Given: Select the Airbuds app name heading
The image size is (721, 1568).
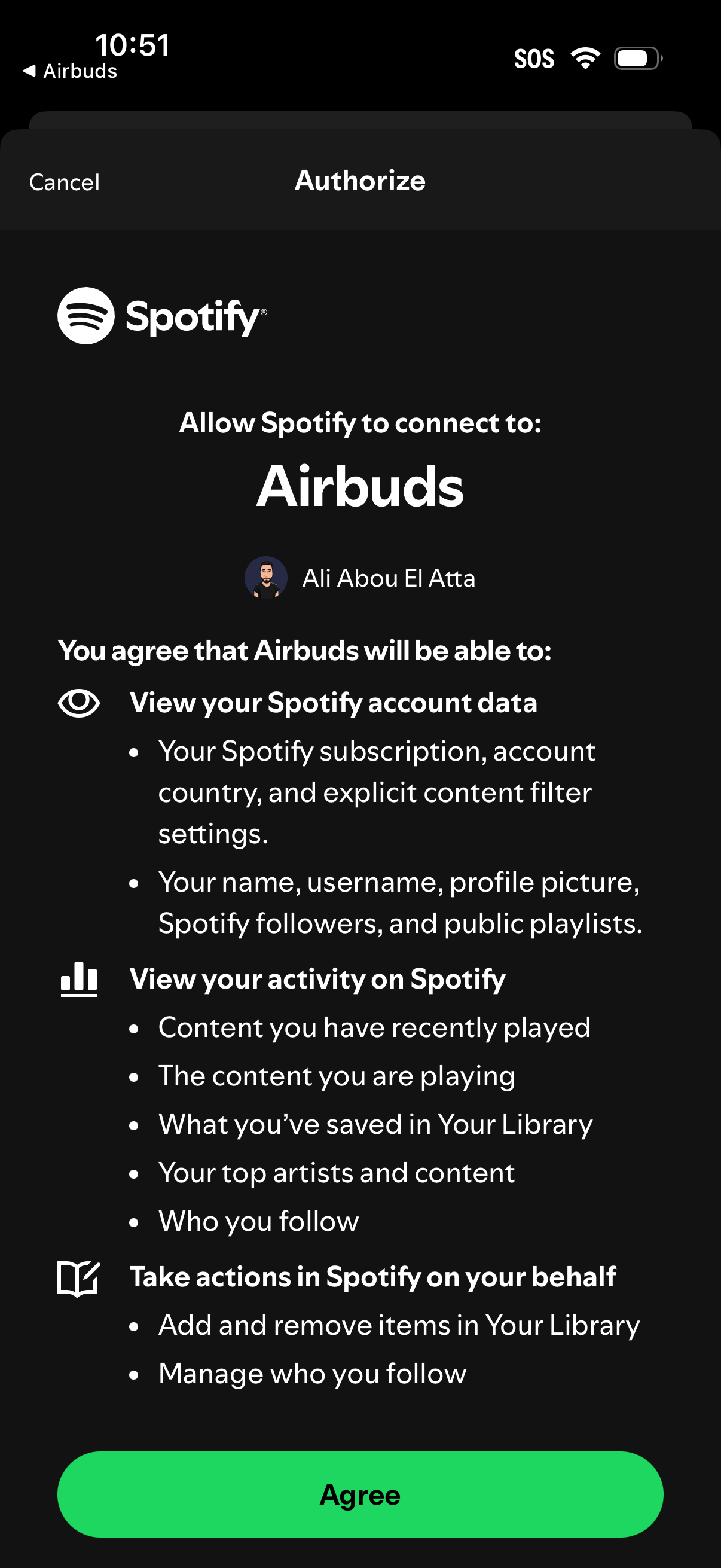Looking at the screenshot, I should tap(360, 487).
